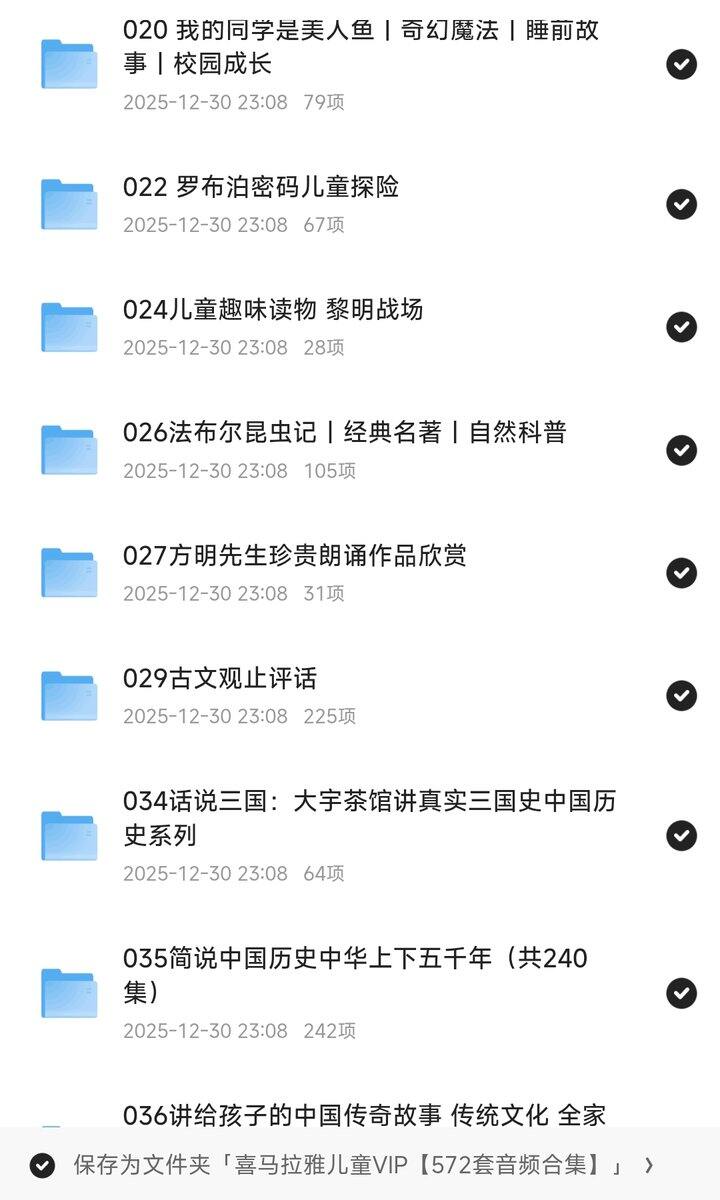Open folder 026法布尔昆虫记
Screen dimensions: 720x1200
pyautogui.click(x=344, y=433)
